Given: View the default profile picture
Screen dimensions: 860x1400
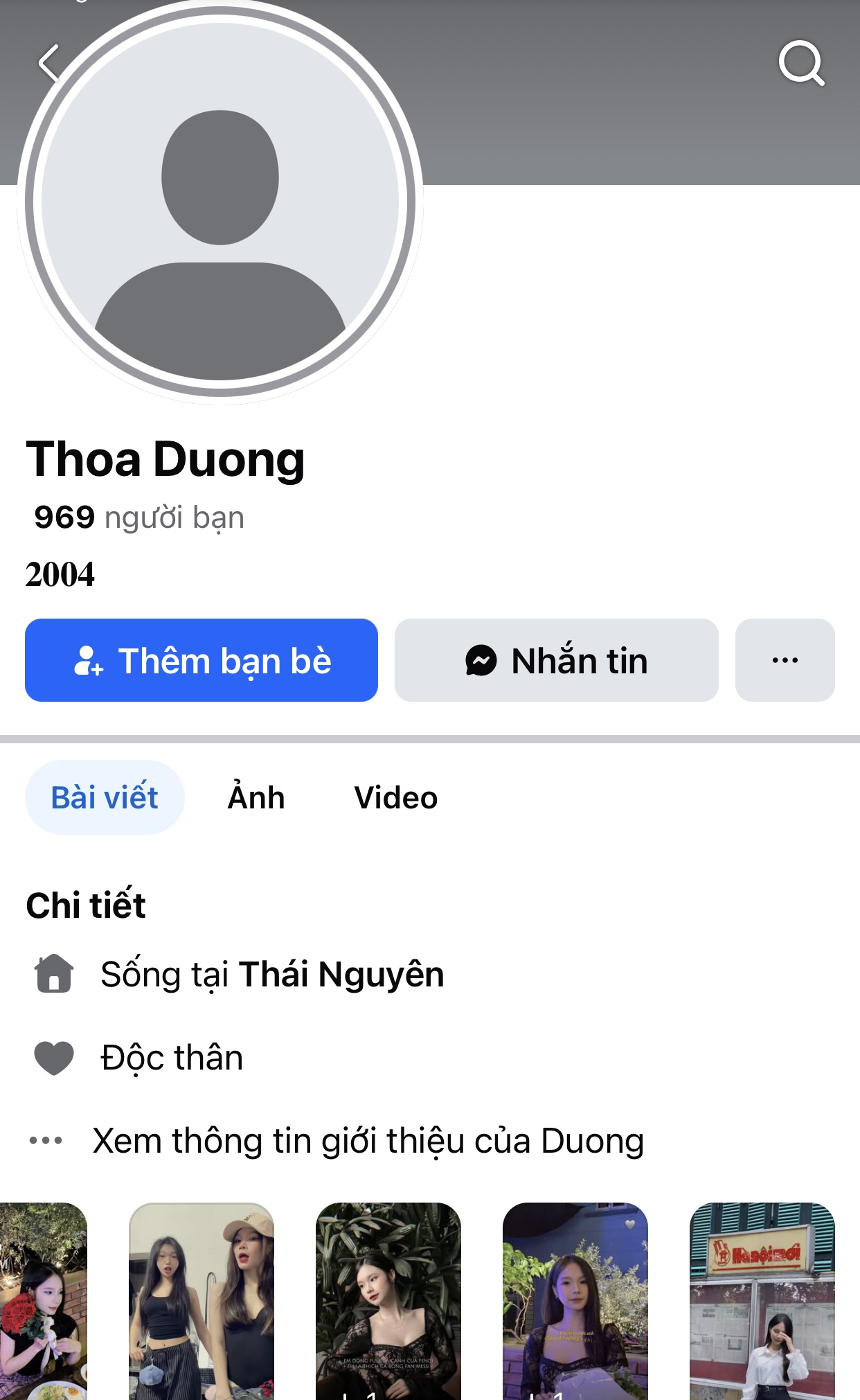Looking at the screenshot, I should pyautogui.click(x=220, y=202).
